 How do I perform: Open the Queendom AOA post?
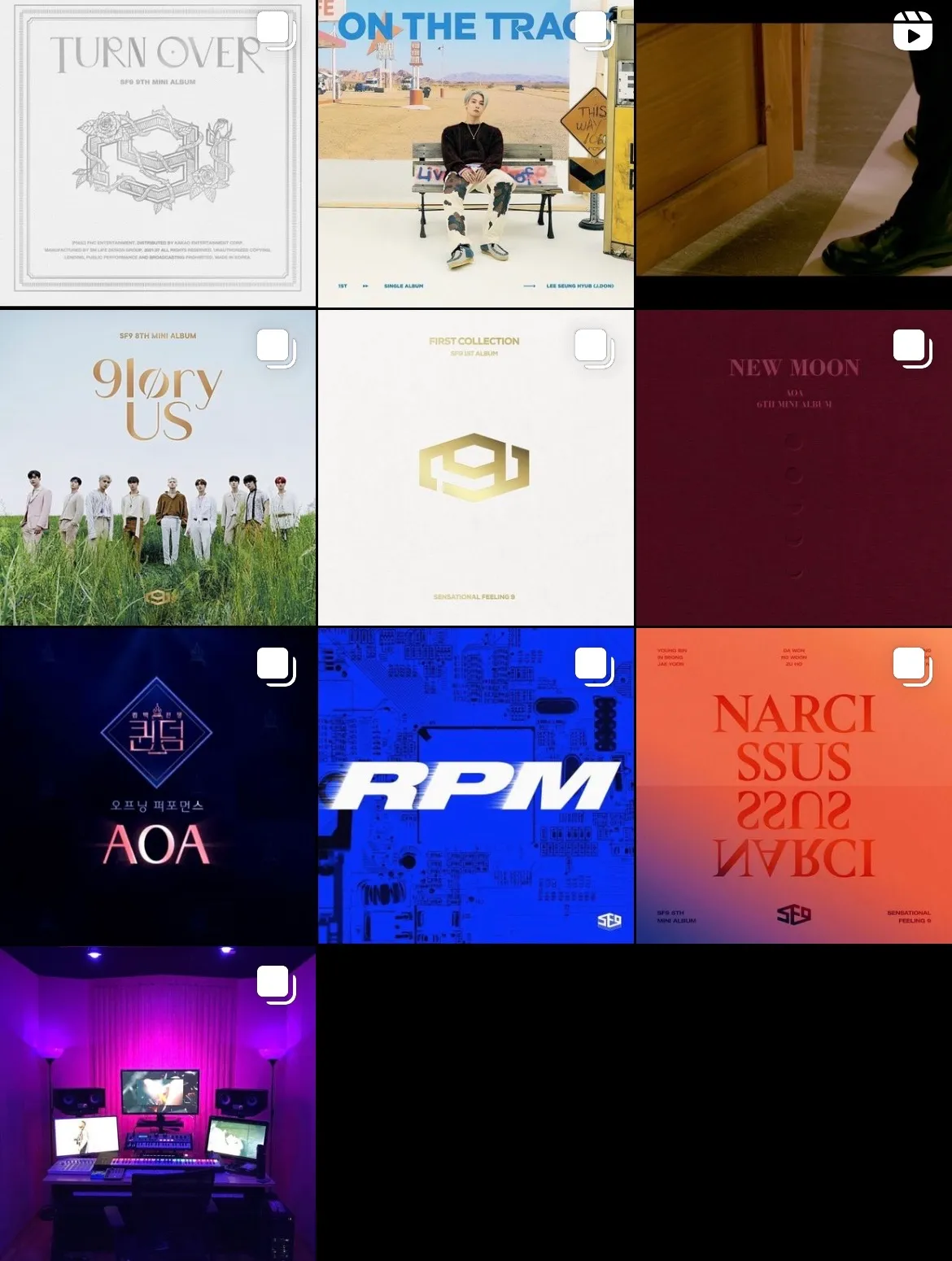click(x=157, y=786)
